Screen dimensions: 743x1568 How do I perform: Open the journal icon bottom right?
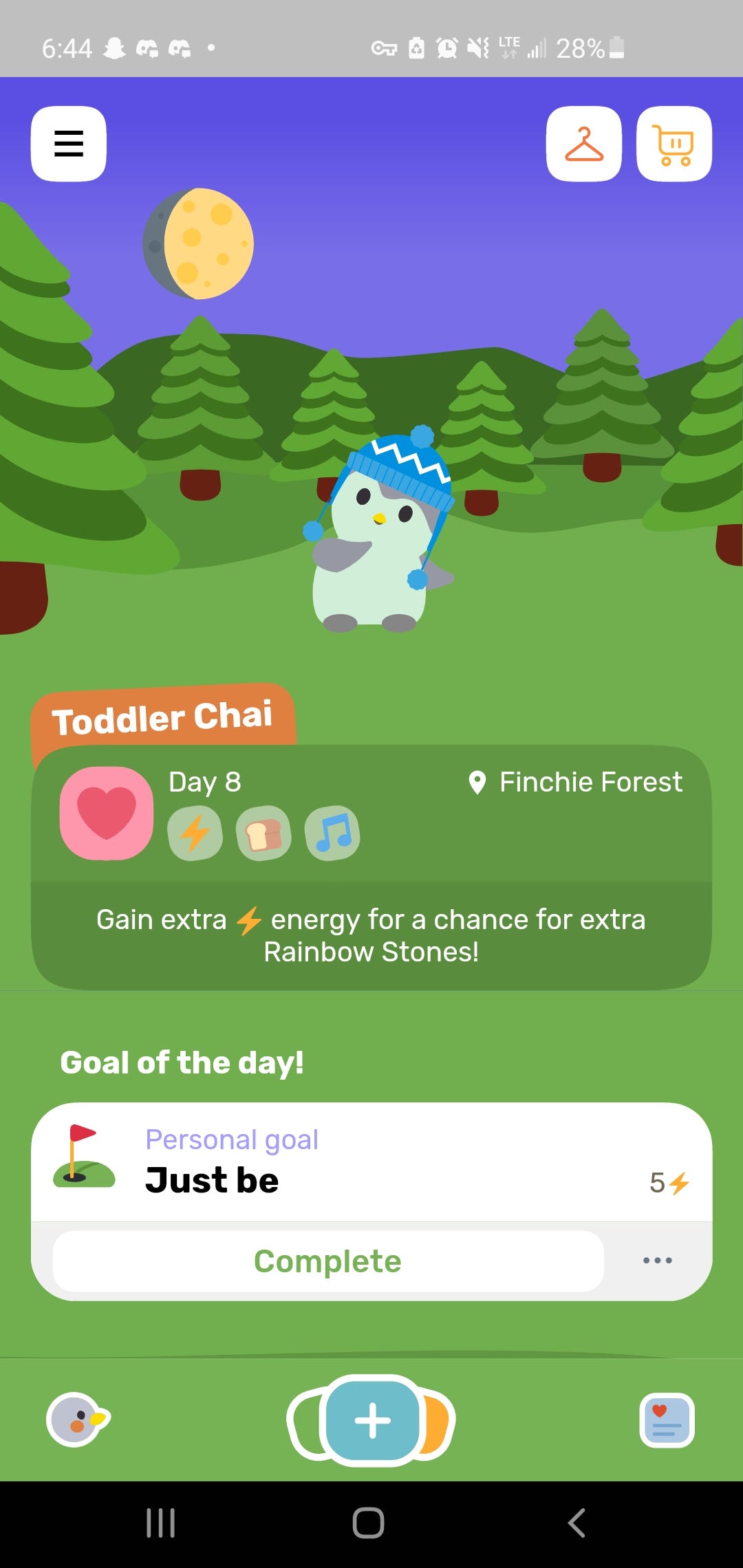click(x=667, y=1418)
